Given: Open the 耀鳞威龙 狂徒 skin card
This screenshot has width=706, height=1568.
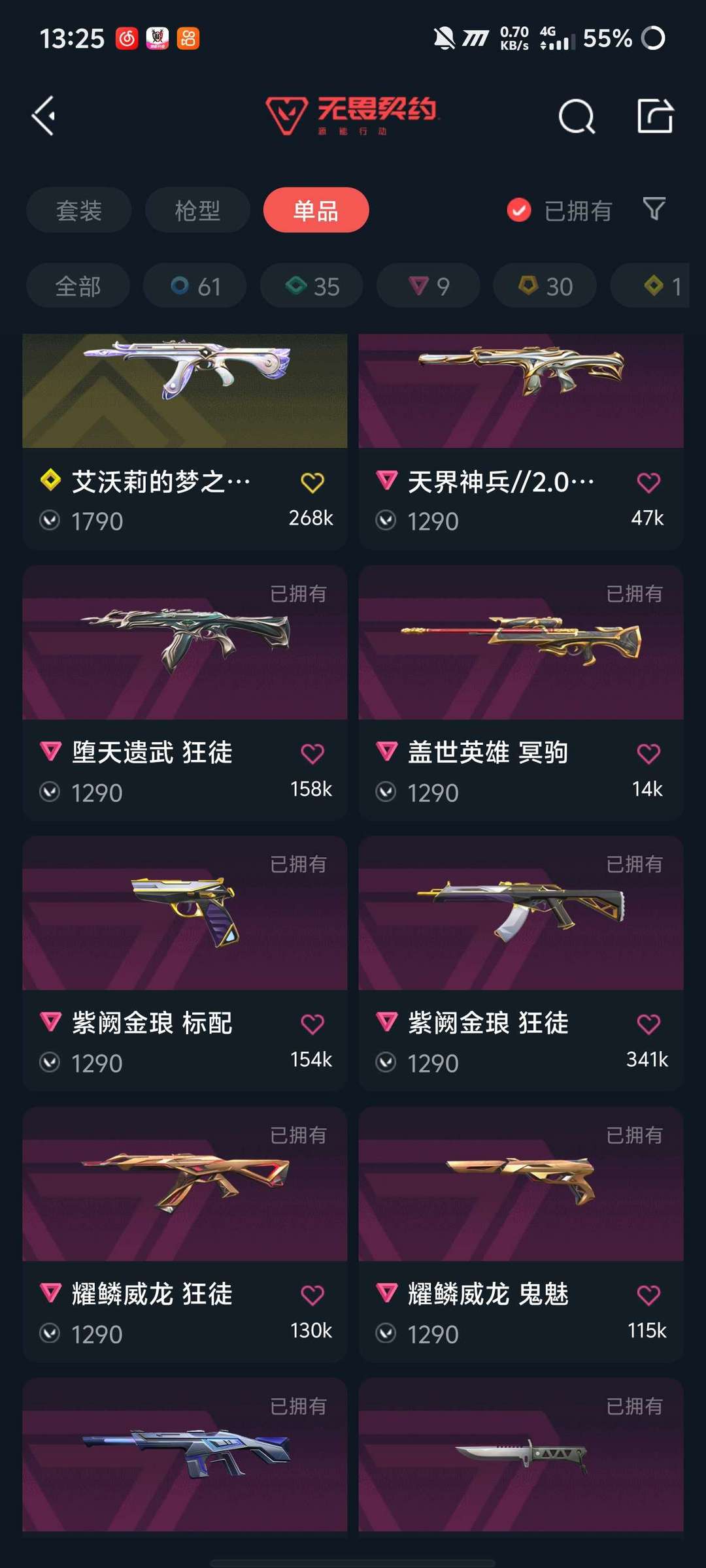Looking at the screenshot, I should (x=185, y=1235).
